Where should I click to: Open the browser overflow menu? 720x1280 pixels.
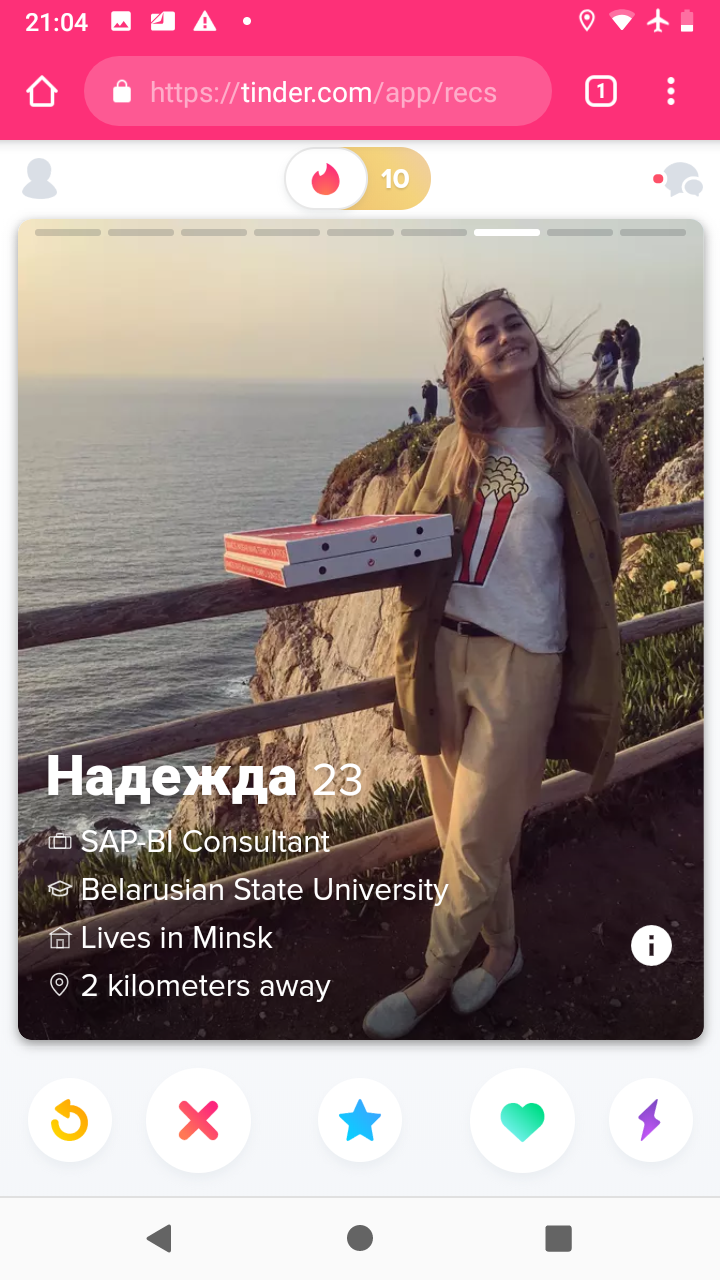[x=671, y=92]
